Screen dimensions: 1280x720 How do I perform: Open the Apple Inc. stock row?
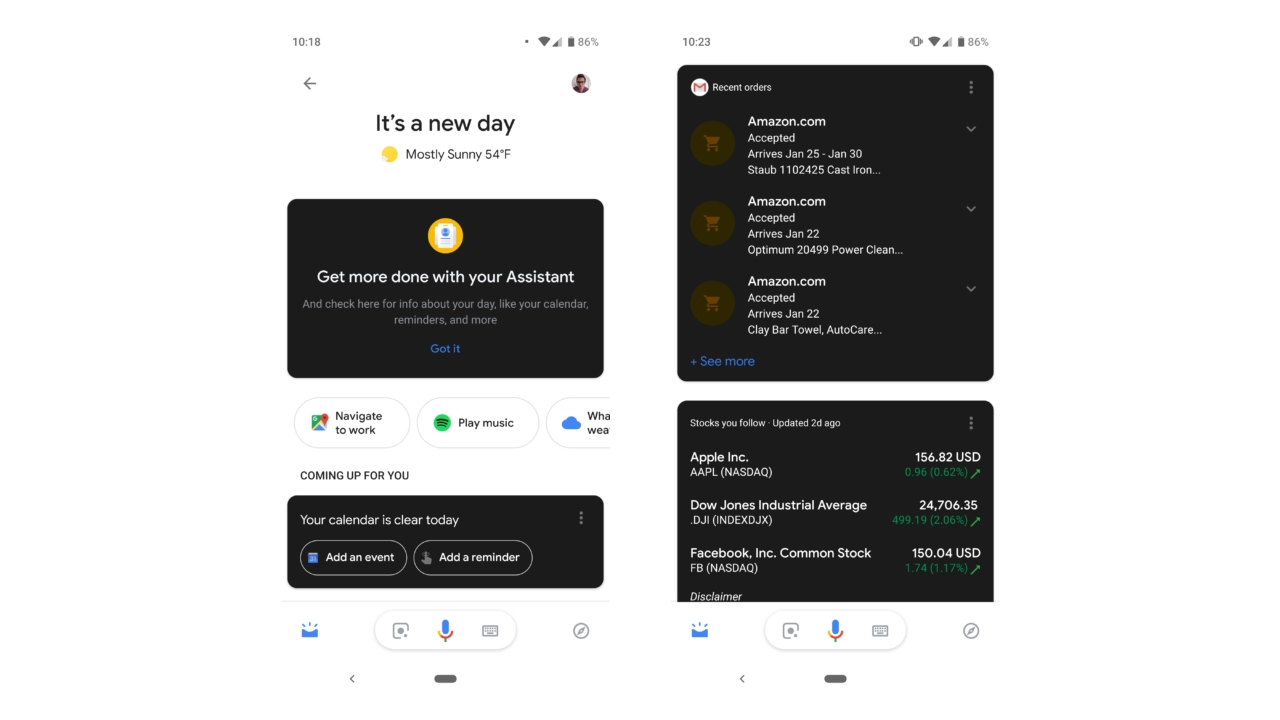pyautogui.click(x=835, y=465)
